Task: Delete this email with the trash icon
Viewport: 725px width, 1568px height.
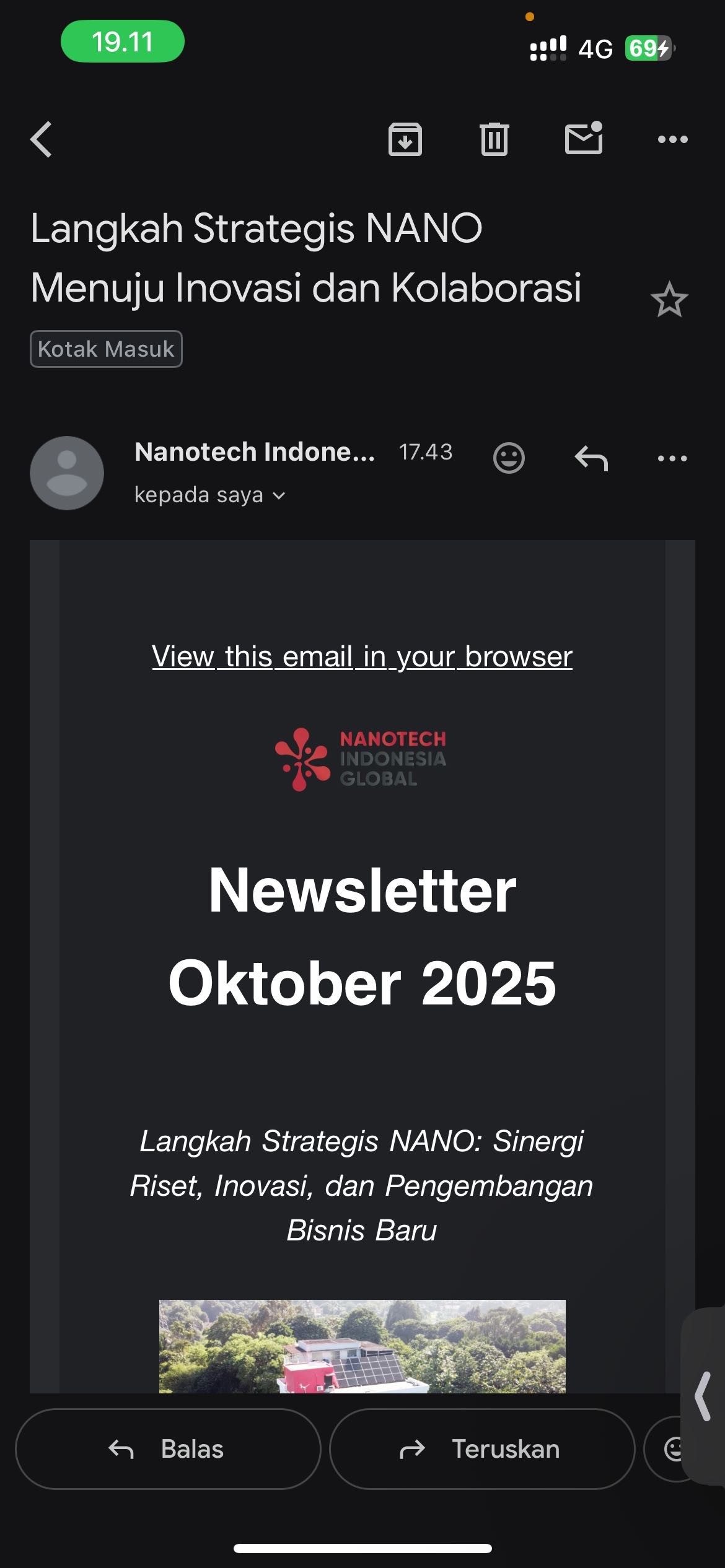Action: coord(494,139)
